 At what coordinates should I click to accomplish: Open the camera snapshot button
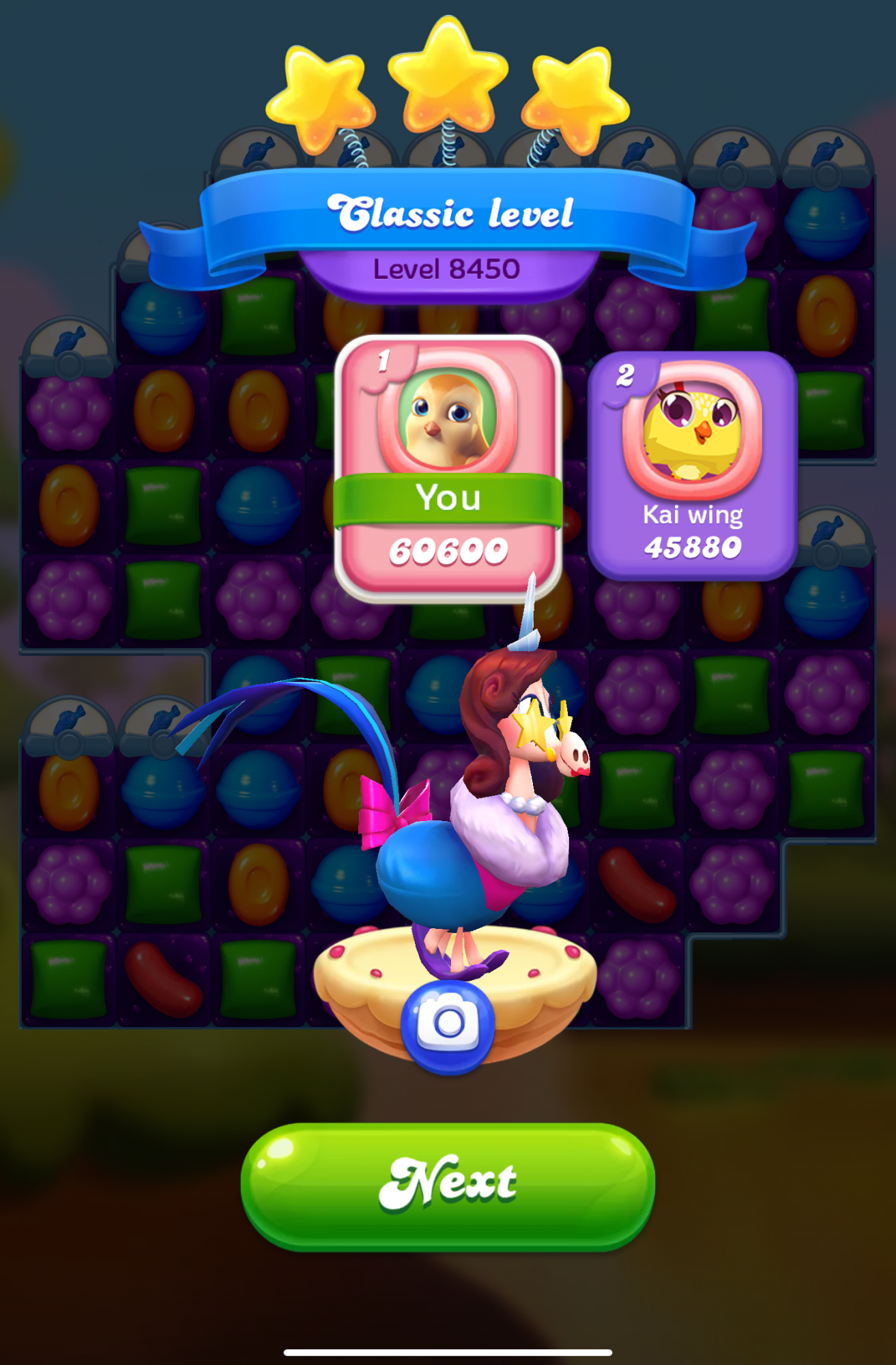(x=448, y=1025)
